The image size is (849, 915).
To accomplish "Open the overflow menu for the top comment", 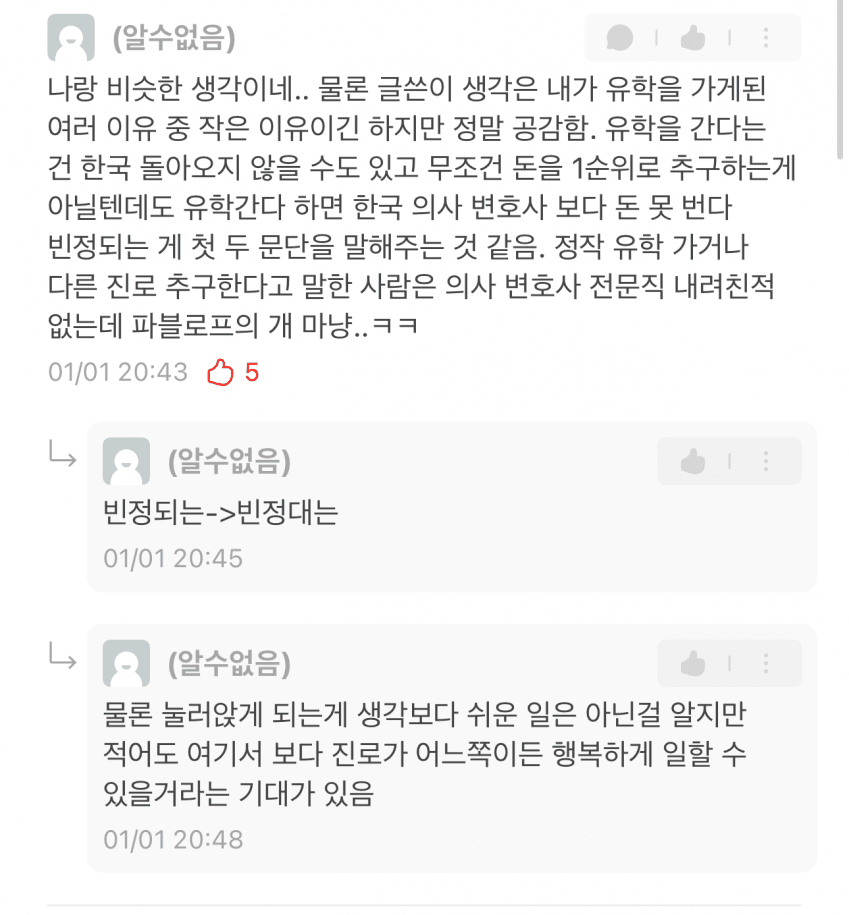I will click(766, 39).
